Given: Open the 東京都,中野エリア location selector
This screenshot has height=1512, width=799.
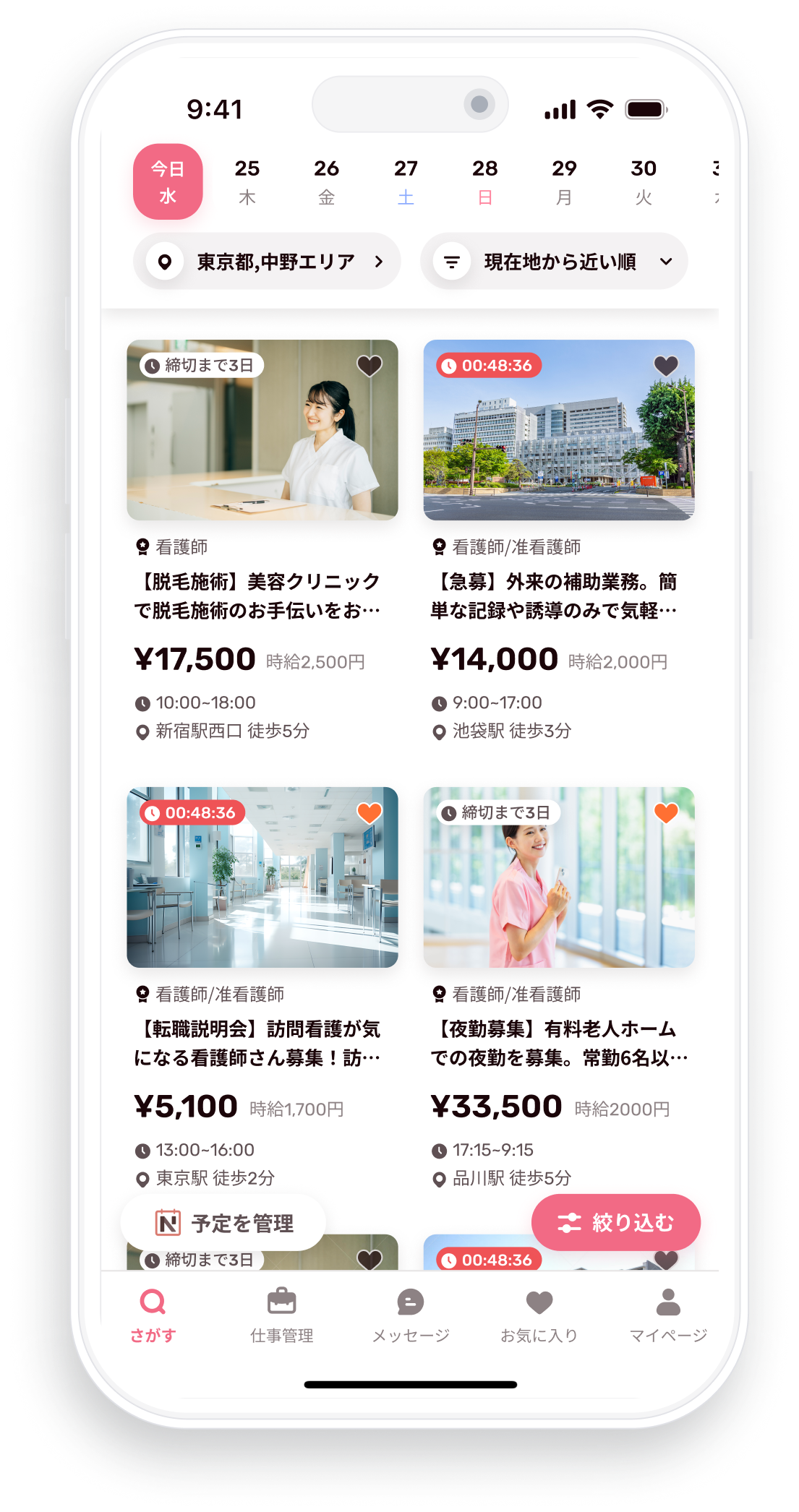Looking at the screenshot, I should [x=266, y=262].
